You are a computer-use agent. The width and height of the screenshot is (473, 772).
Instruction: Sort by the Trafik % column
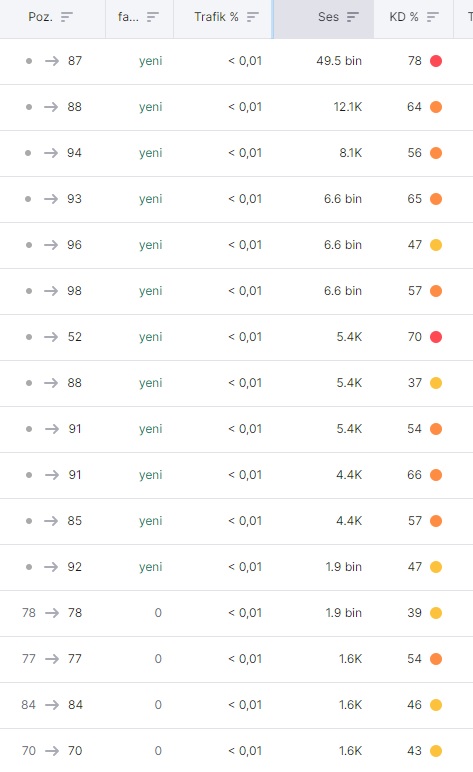point(252,17)
